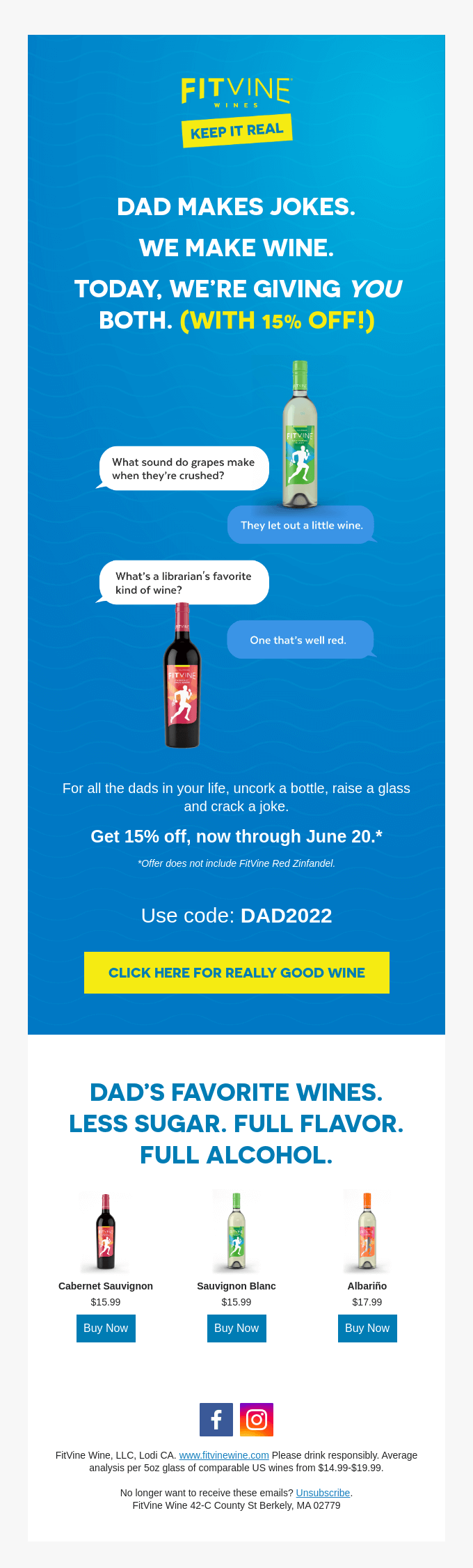
Task: Buy the Cabernet Sauvignon now
Action: coord(106,1328)
